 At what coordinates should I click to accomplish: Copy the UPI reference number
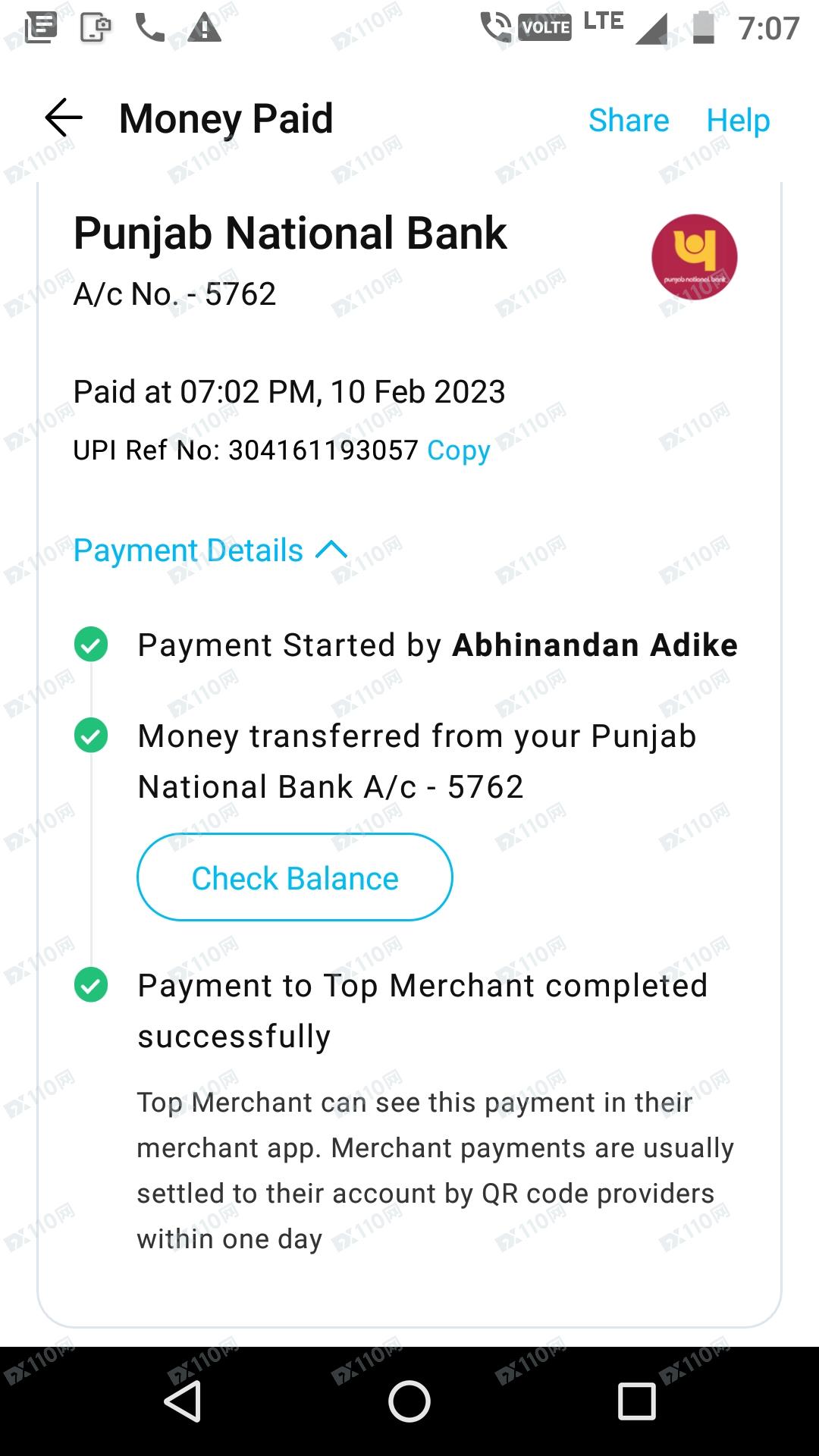[x=458, y=450]
